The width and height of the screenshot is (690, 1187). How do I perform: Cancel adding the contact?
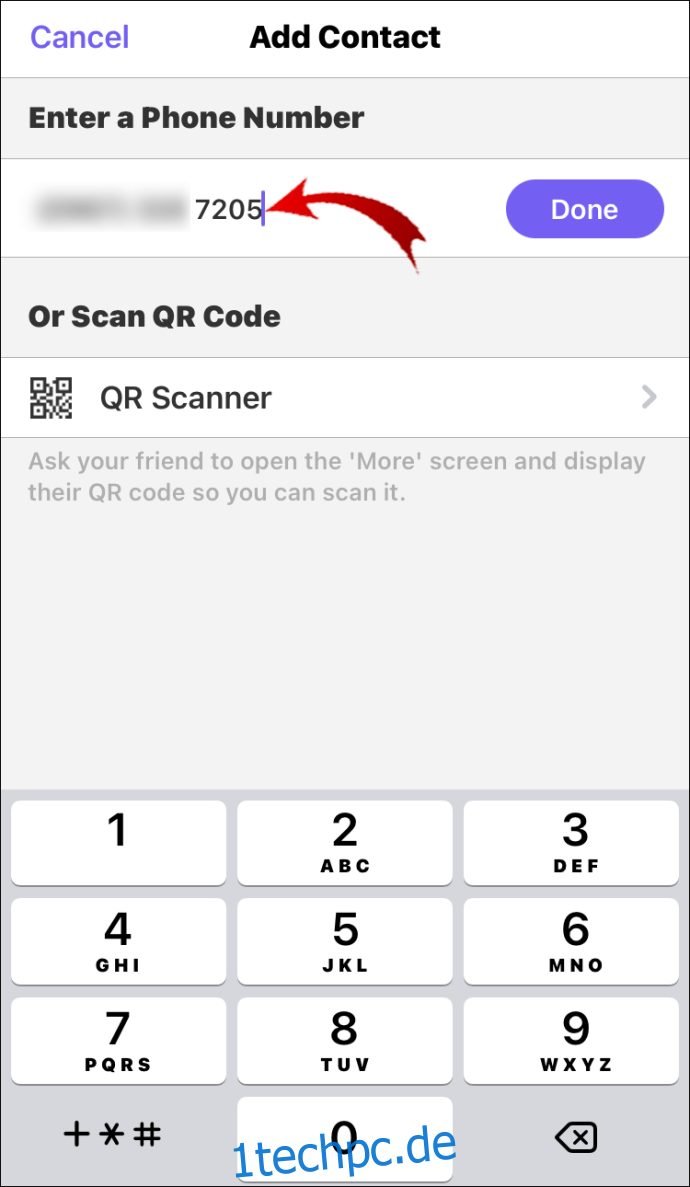click(x=80, y=37)
